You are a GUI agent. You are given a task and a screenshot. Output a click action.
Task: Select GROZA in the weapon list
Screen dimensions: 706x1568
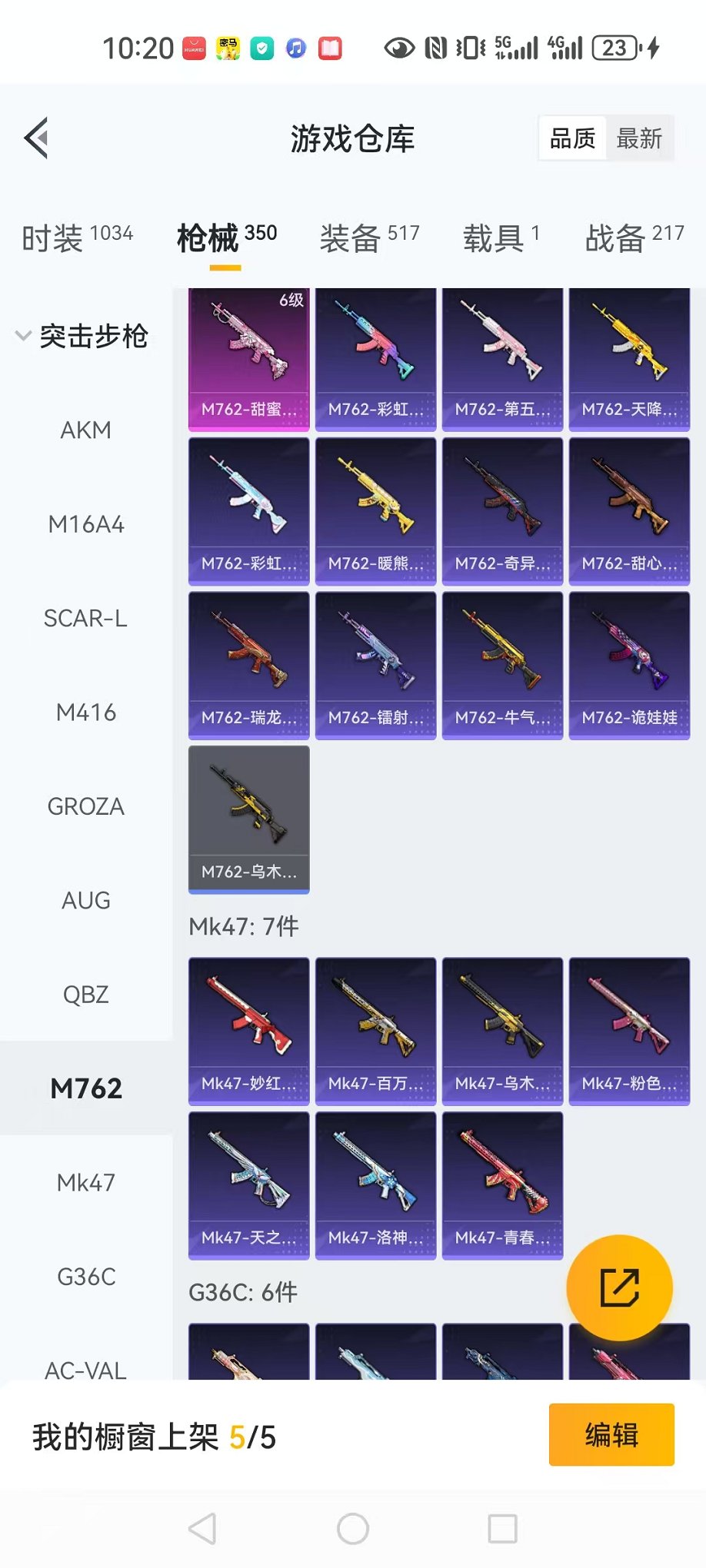(86, 806)
